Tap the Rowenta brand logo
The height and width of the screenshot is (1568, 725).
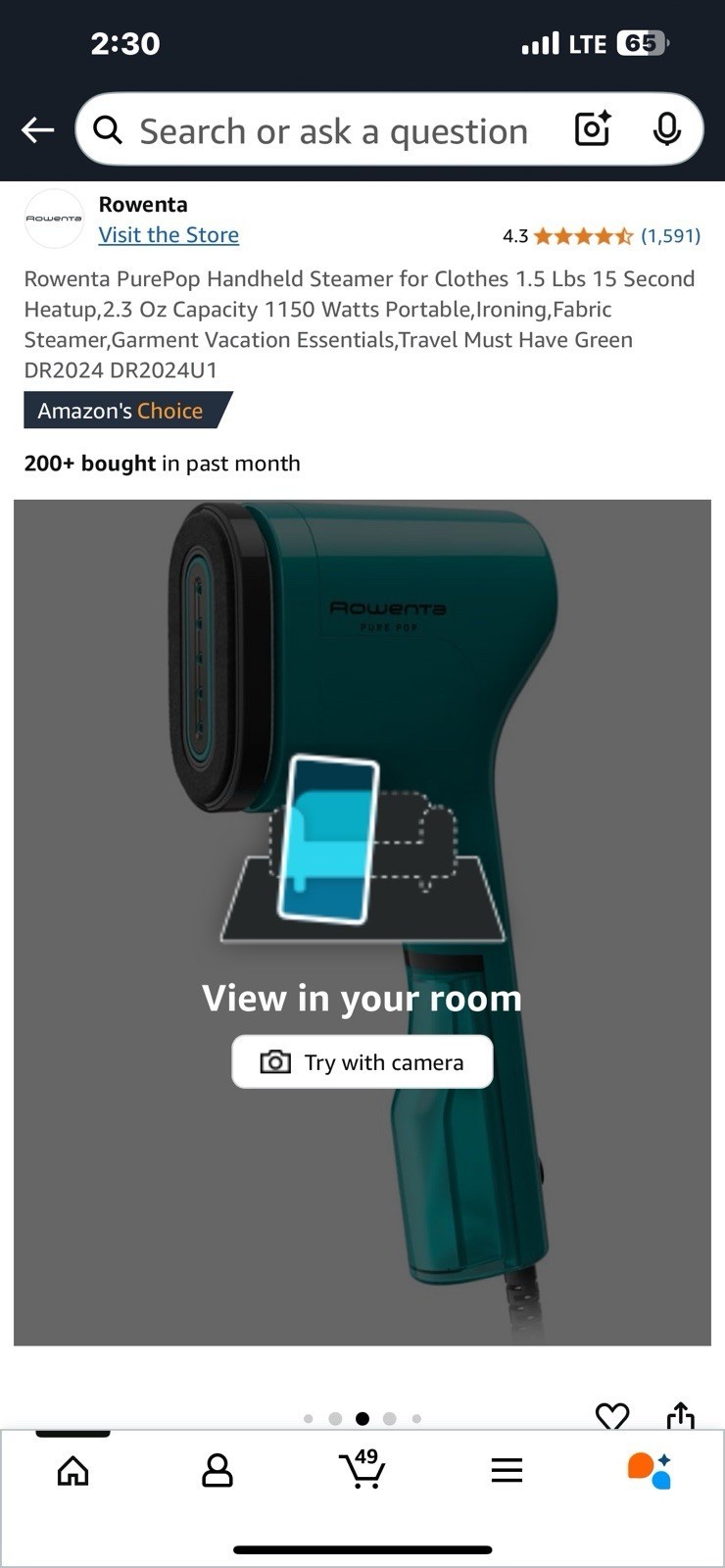coord(54,219)
